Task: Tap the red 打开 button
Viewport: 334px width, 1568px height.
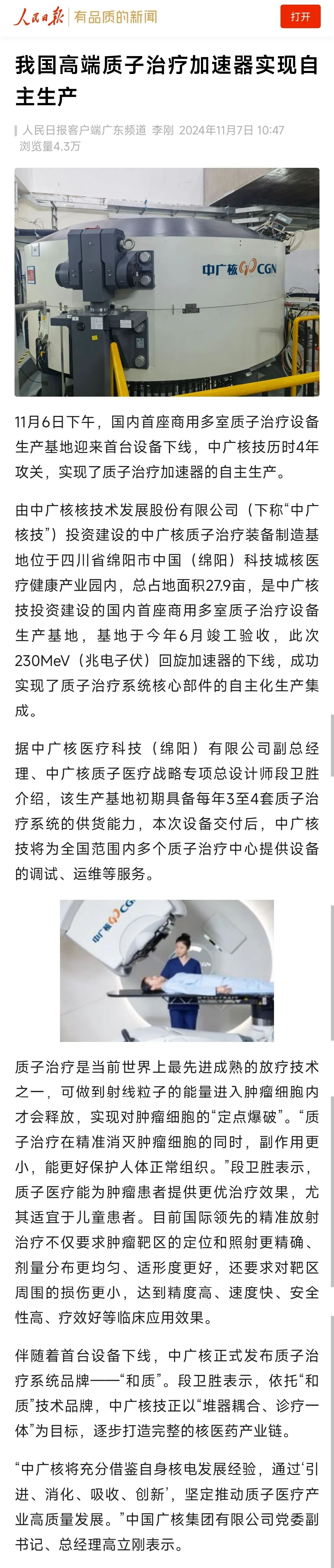Action: click(300, 16)
